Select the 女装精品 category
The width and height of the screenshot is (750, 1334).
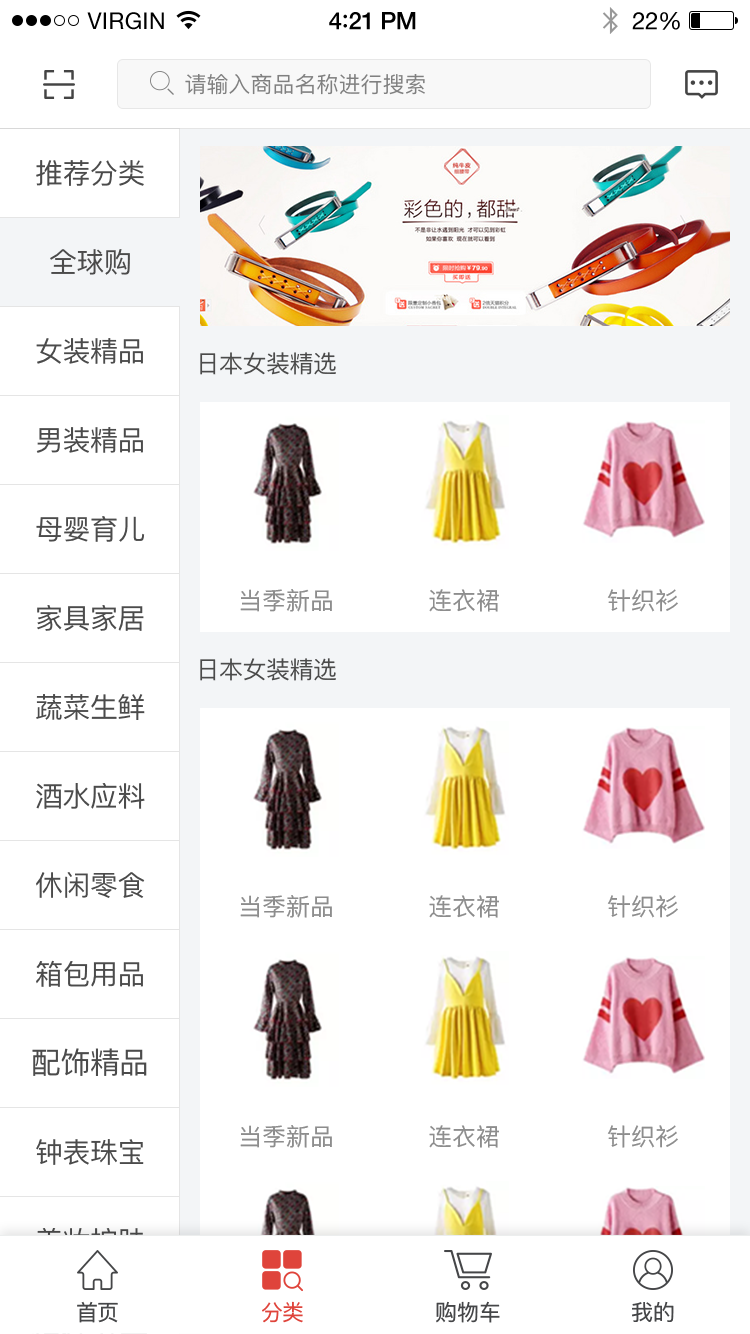(x=90, y=351)
